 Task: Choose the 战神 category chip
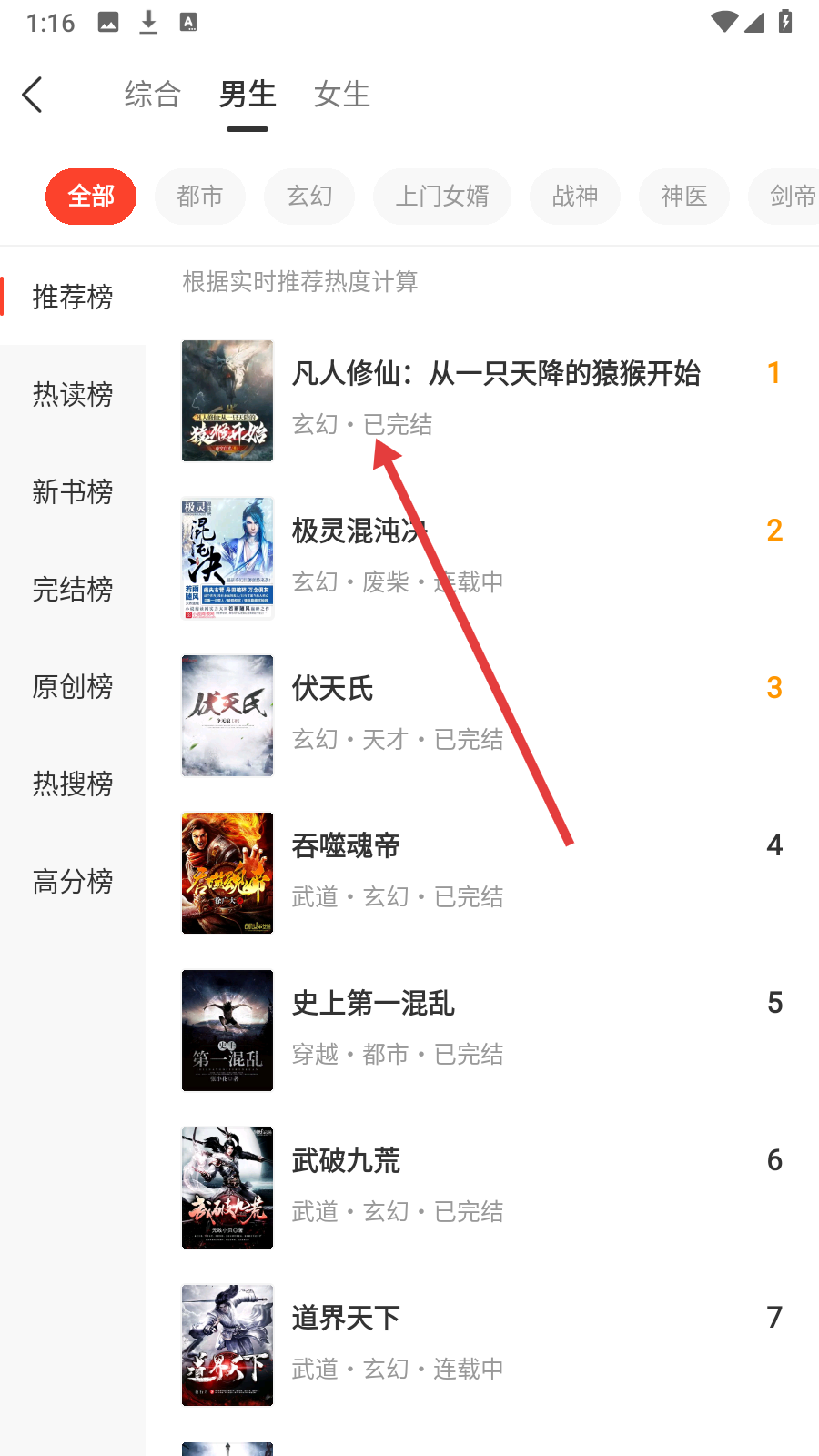coord(575,197)
